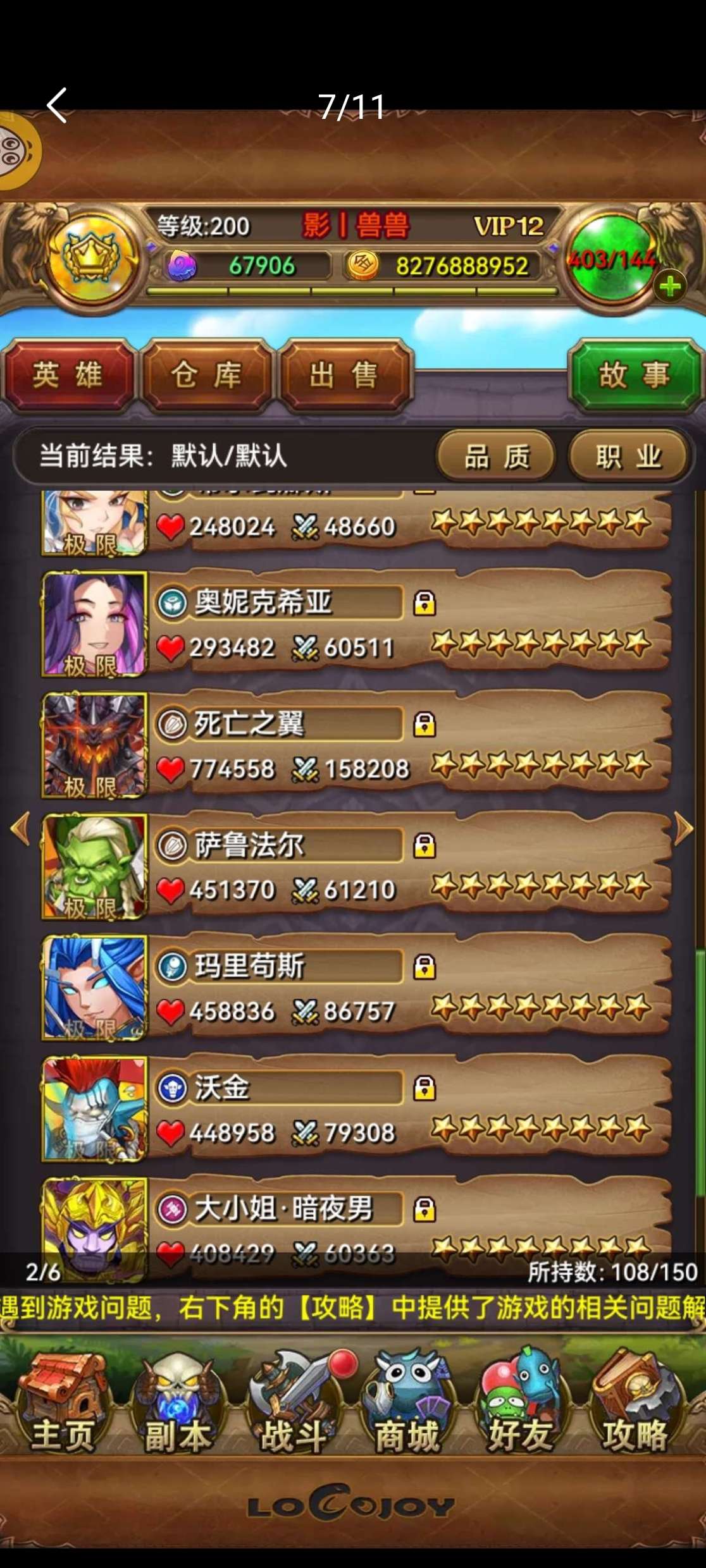
Task: Filter heroes by 品质
Action: [x=497, y=456]
